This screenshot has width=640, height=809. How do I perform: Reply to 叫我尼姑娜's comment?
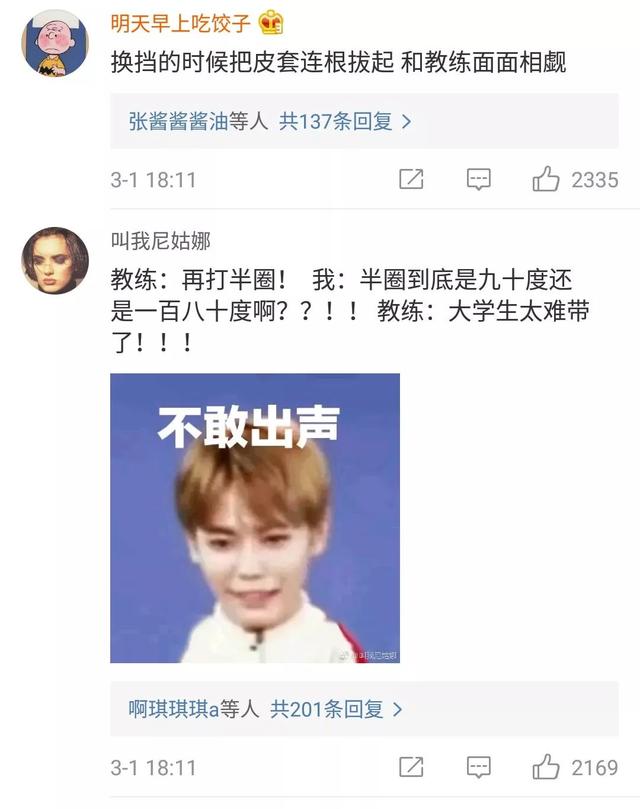[x=479, y=768]
